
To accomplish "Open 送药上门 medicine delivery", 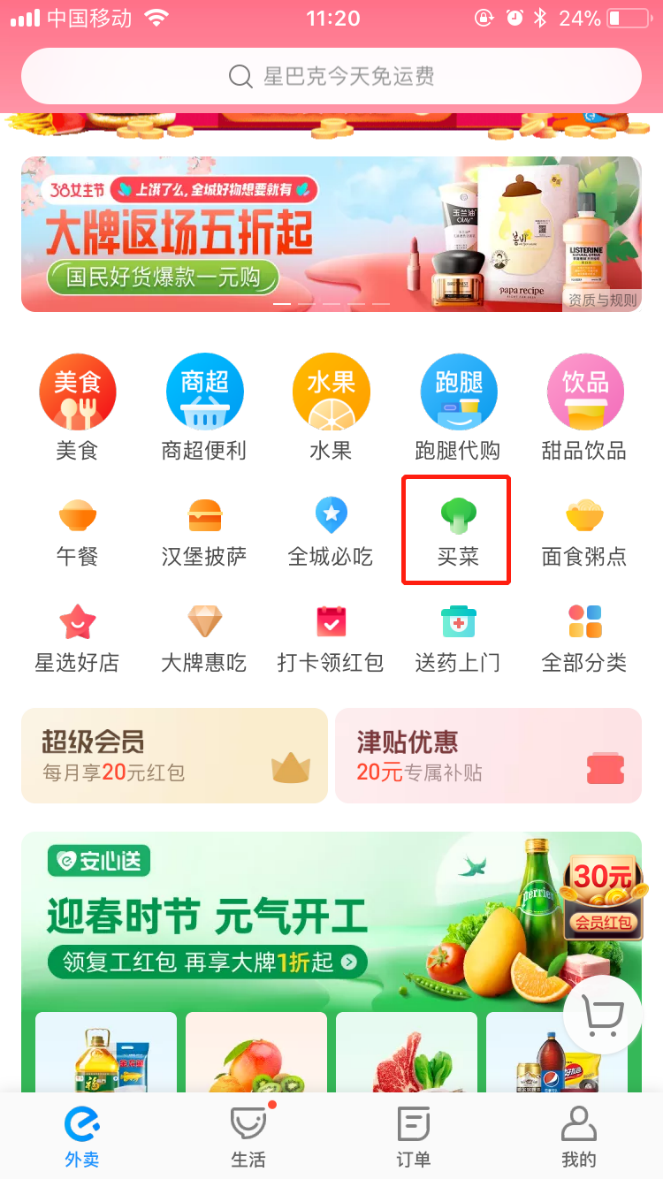I will pyautogui.click(x=457, y=638).
